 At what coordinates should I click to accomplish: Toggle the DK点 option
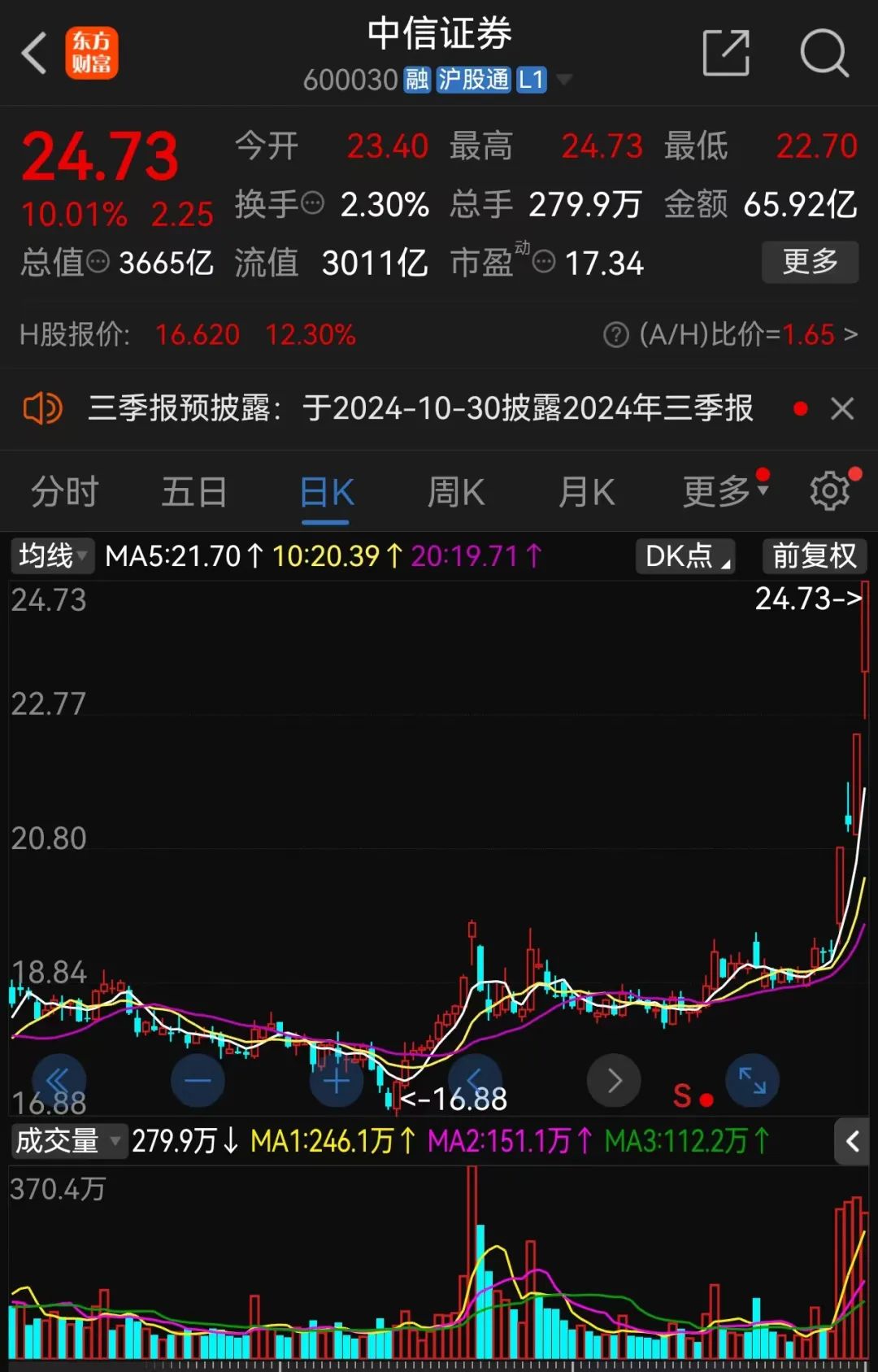(x=685, y=556)
